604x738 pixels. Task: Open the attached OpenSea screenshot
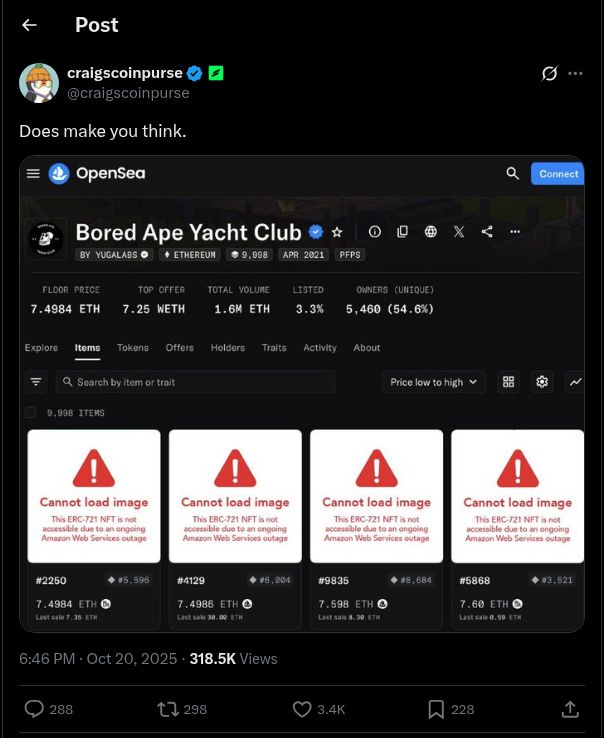click(301, 393)
